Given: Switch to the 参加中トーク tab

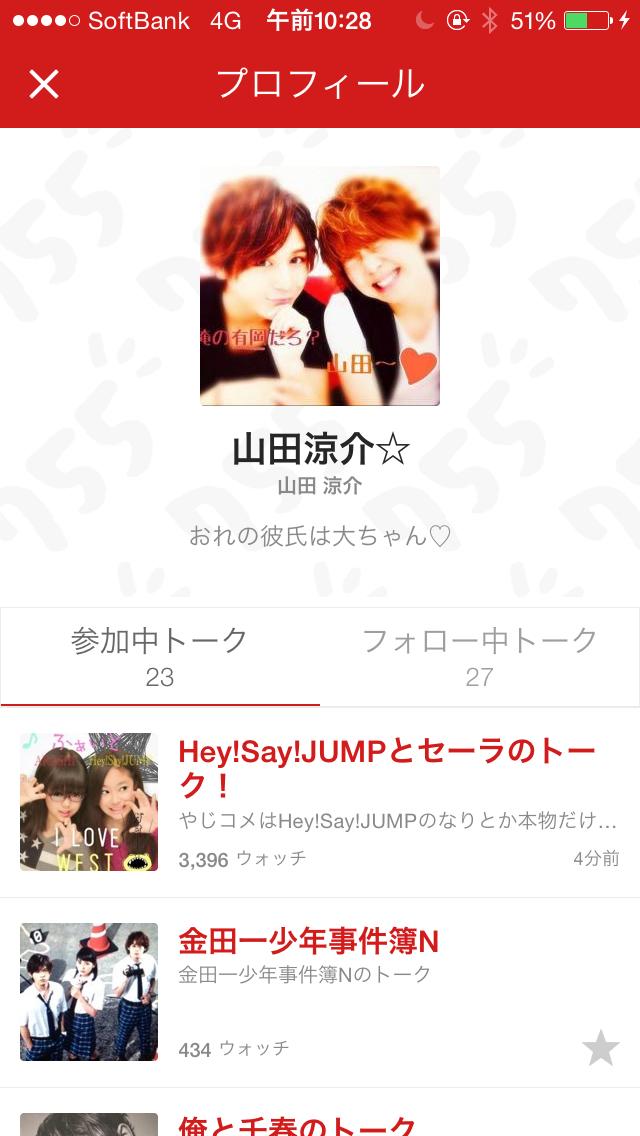Looking at the screenshot, I should point(160,656).
